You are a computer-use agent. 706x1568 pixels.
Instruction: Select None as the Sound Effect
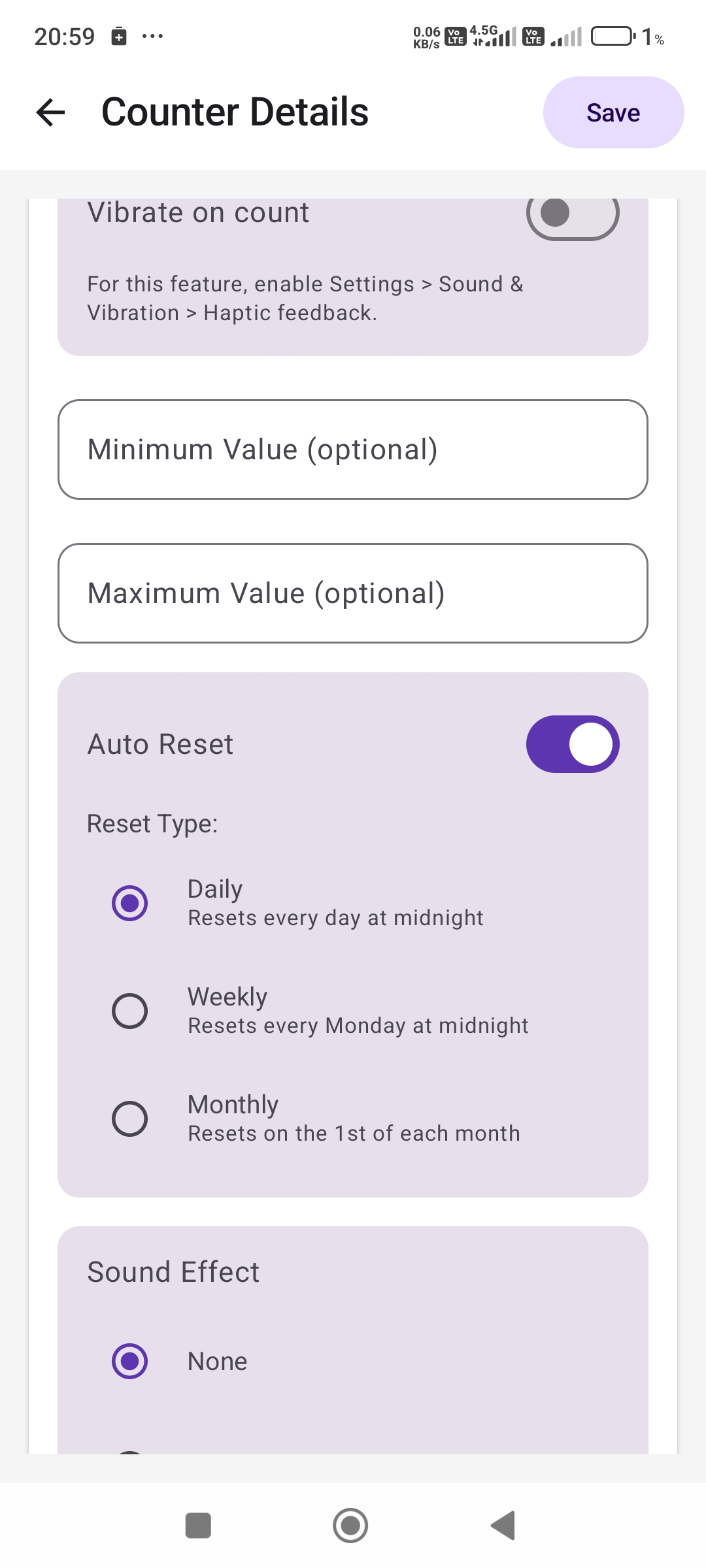pyautogui.click(x=130, y=1361)
